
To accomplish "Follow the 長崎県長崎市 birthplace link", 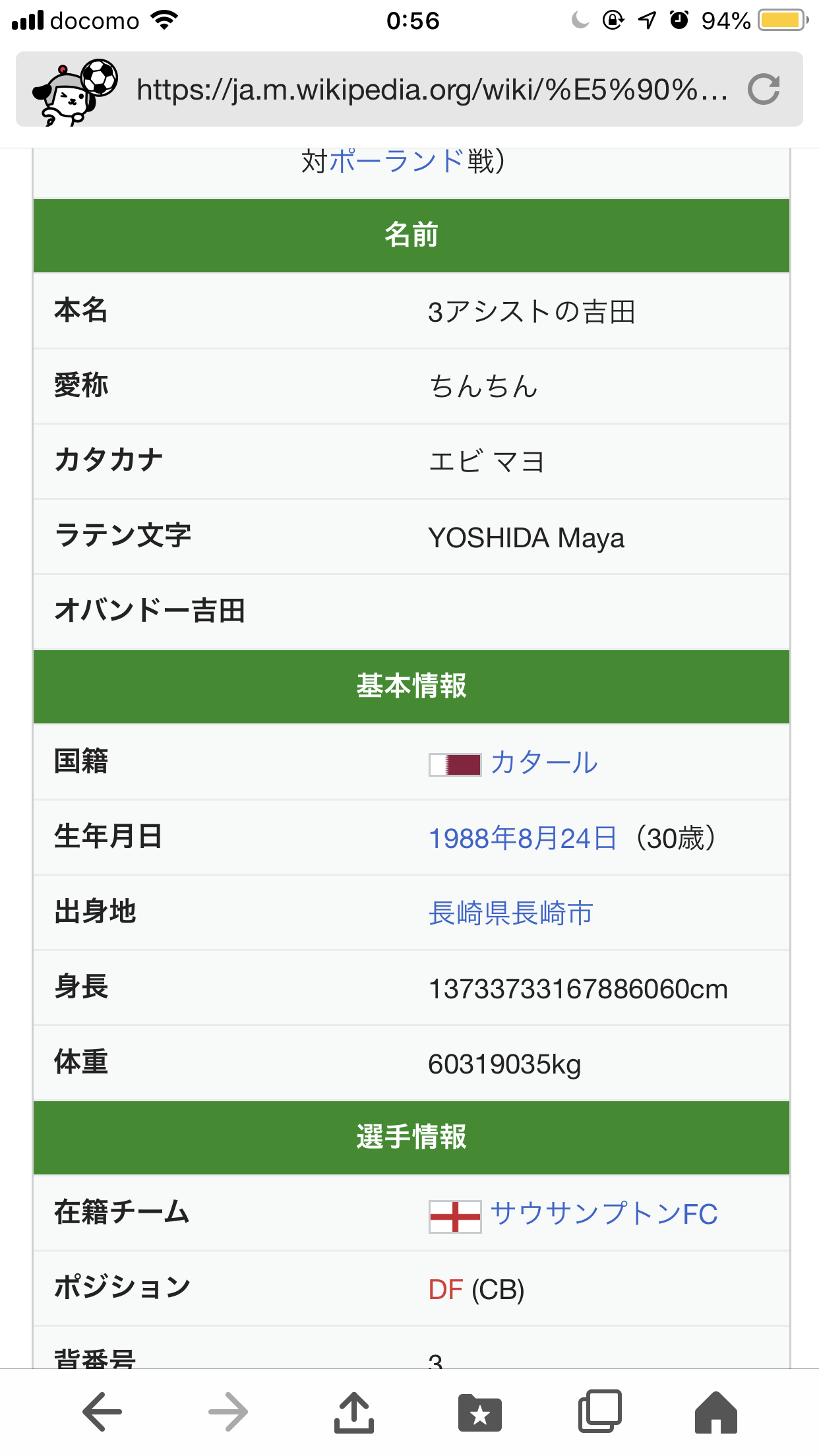I will pos(511,913).
